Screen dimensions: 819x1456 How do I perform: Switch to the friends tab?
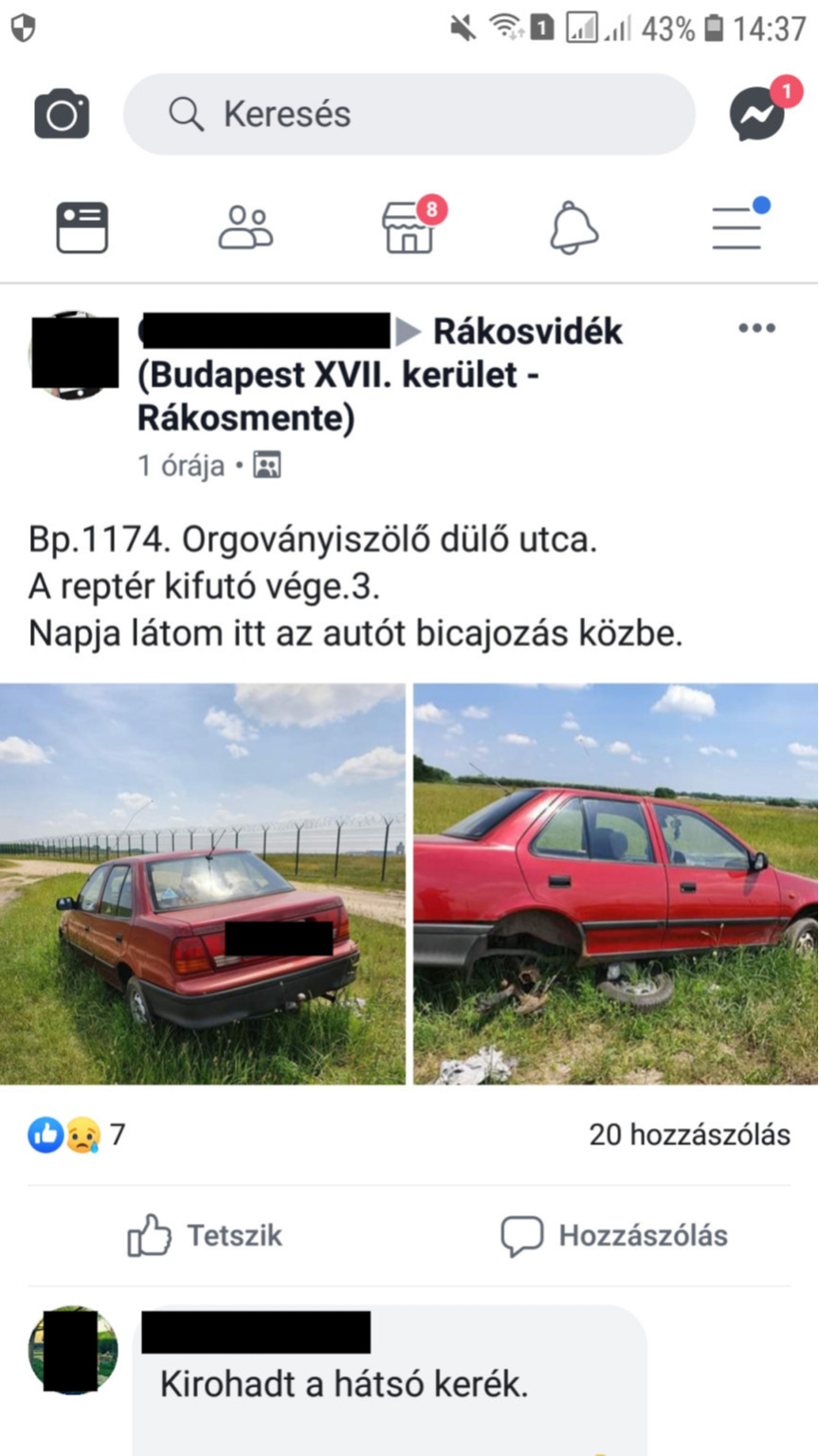[x=246, y=228]
